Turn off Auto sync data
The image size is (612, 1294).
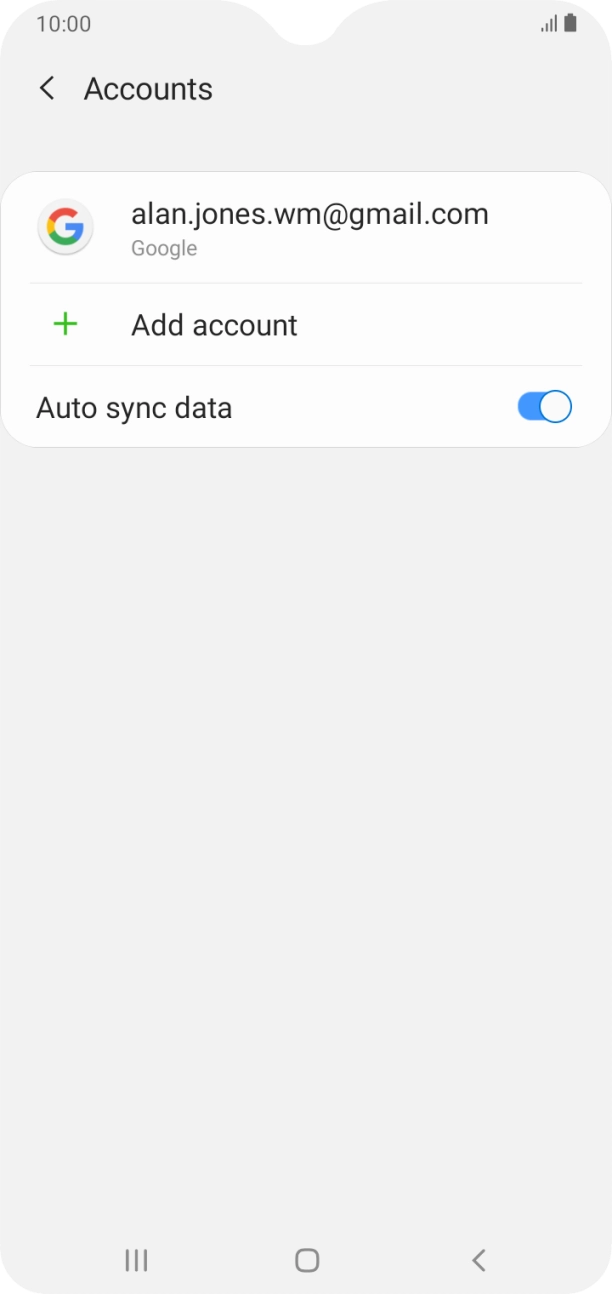(x=544, y=407)
